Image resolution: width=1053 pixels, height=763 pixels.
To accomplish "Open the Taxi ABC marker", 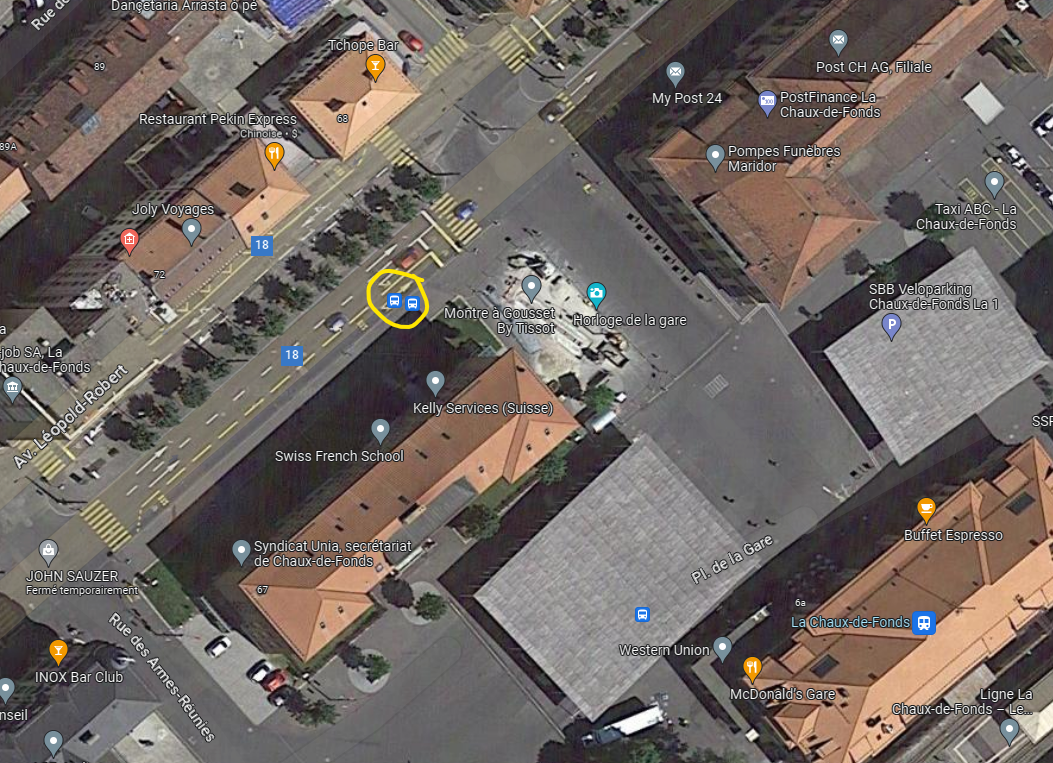I will (994, 183).
